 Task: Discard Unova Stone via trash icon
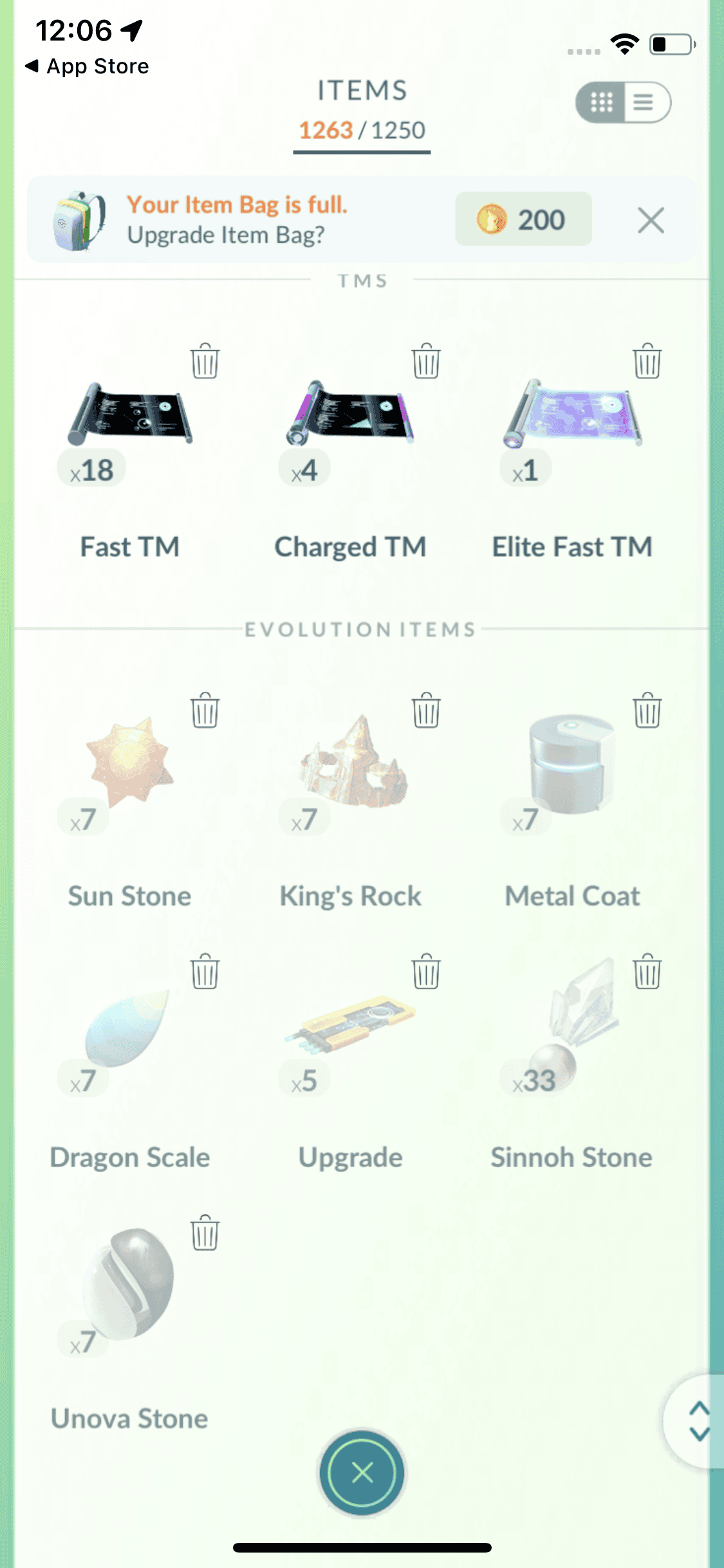[205, 1233]
